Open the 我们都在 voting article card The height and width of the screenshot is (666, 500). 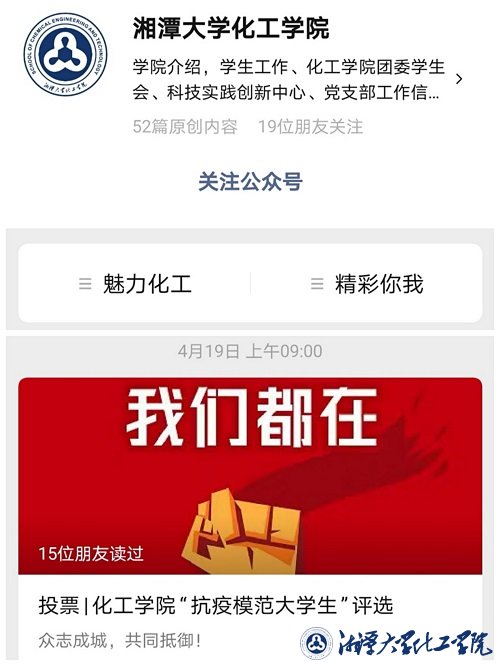pyautogui.click(x=250, y=518)
